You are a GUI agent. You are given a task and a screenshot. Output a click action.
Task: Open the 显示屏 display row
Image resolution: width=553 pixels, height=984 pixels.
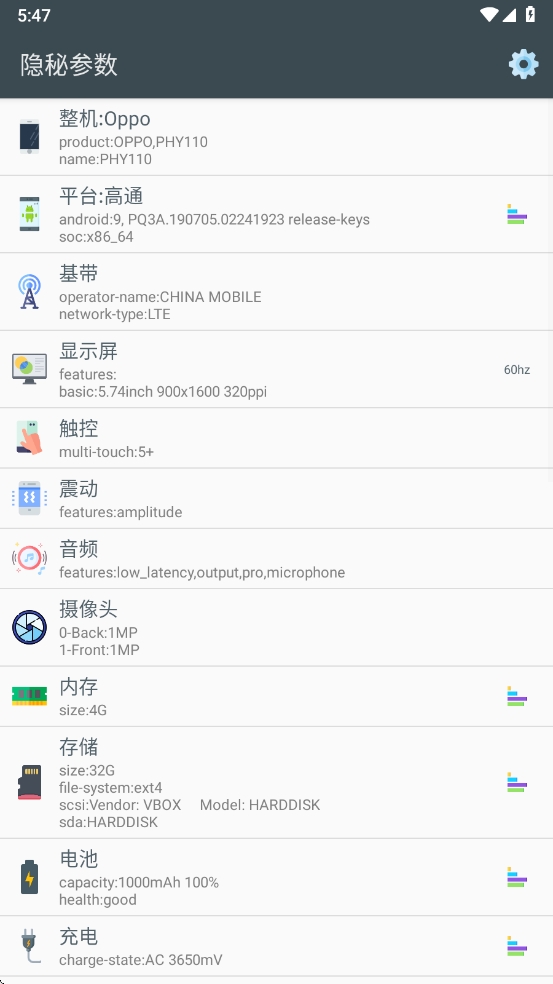tap(276, 369)
